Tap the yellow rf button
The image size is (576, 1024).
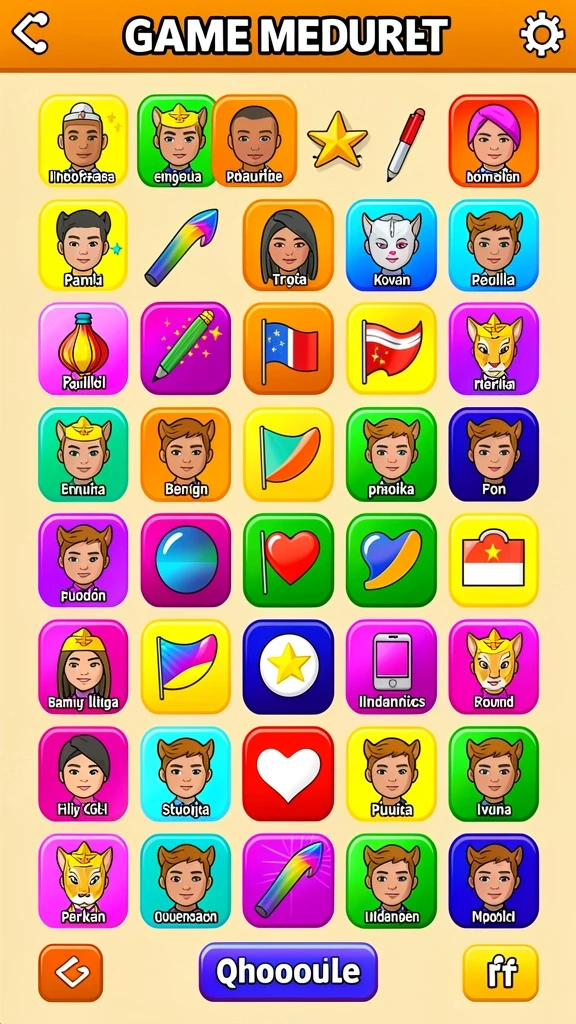coord(501,972)
